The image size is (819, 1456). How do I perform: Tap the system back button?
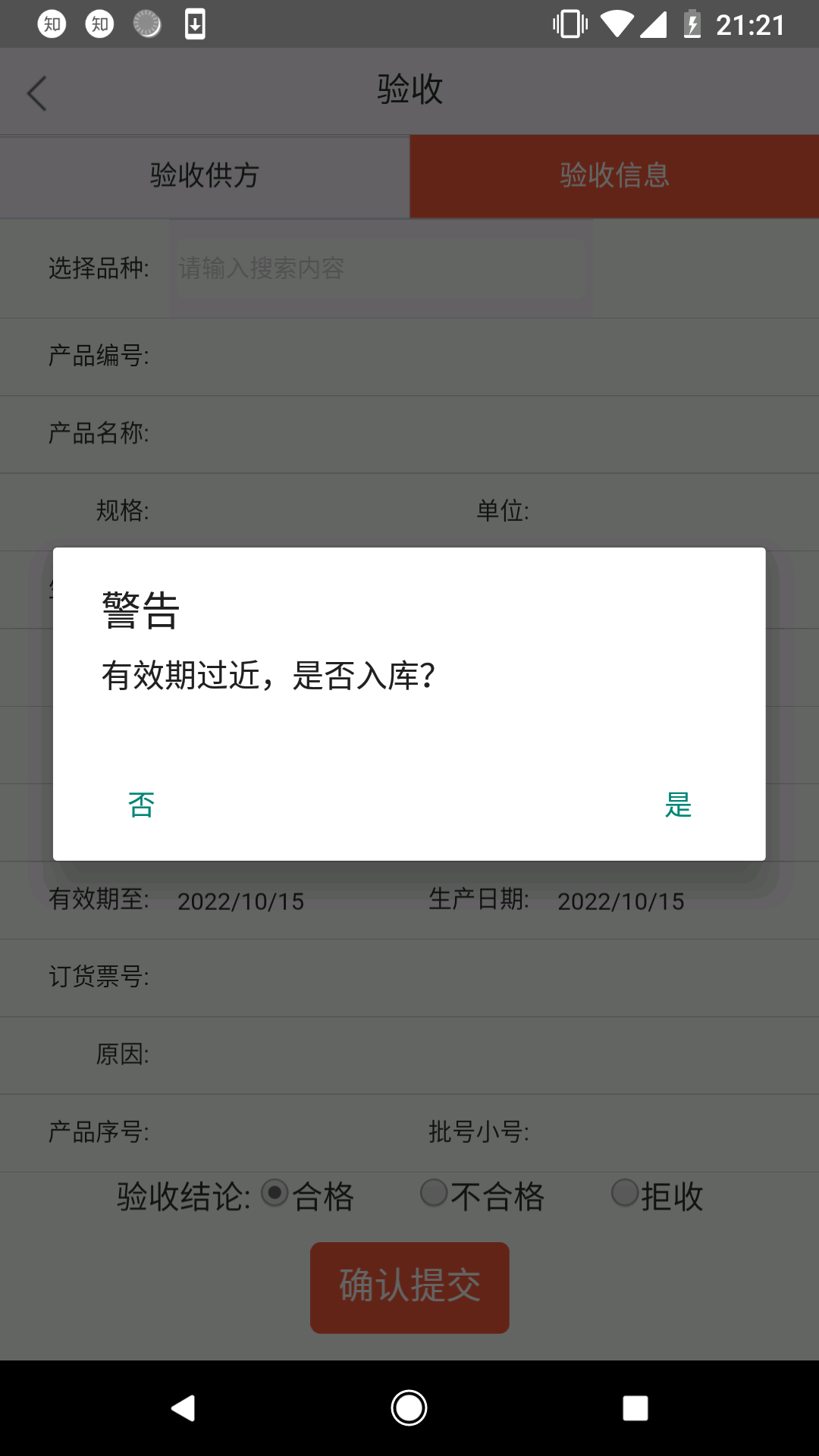point(184,1408)
